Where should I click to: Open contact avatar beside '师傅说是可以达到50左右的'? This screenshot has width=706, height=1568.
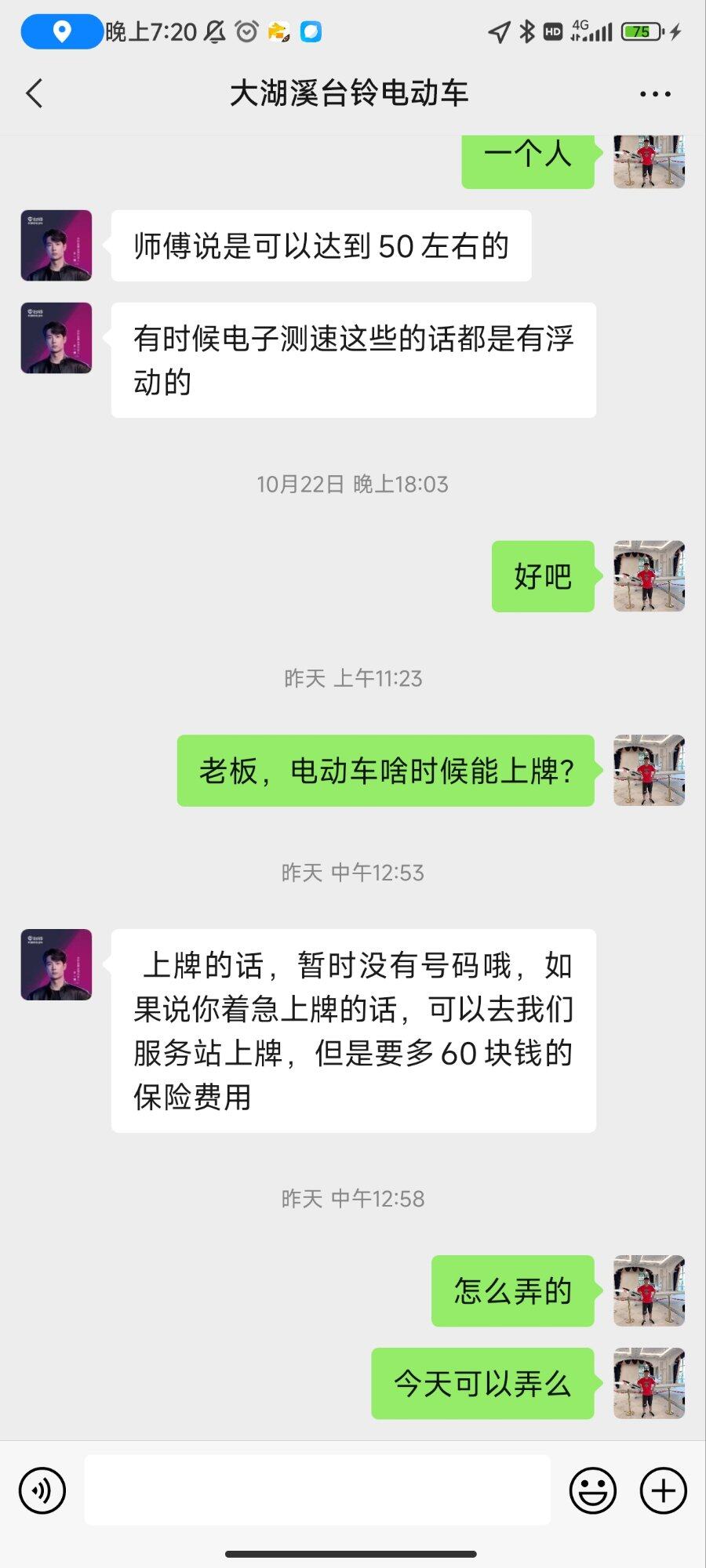coord(56,245)
